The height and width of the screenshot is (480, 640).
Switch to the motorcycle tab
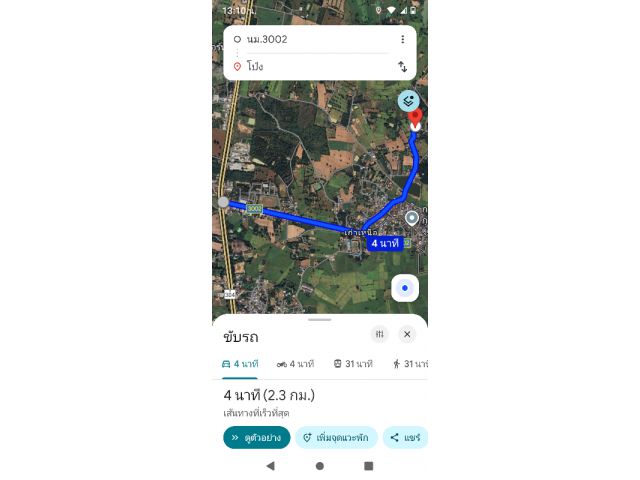click(x=295, y=364)
